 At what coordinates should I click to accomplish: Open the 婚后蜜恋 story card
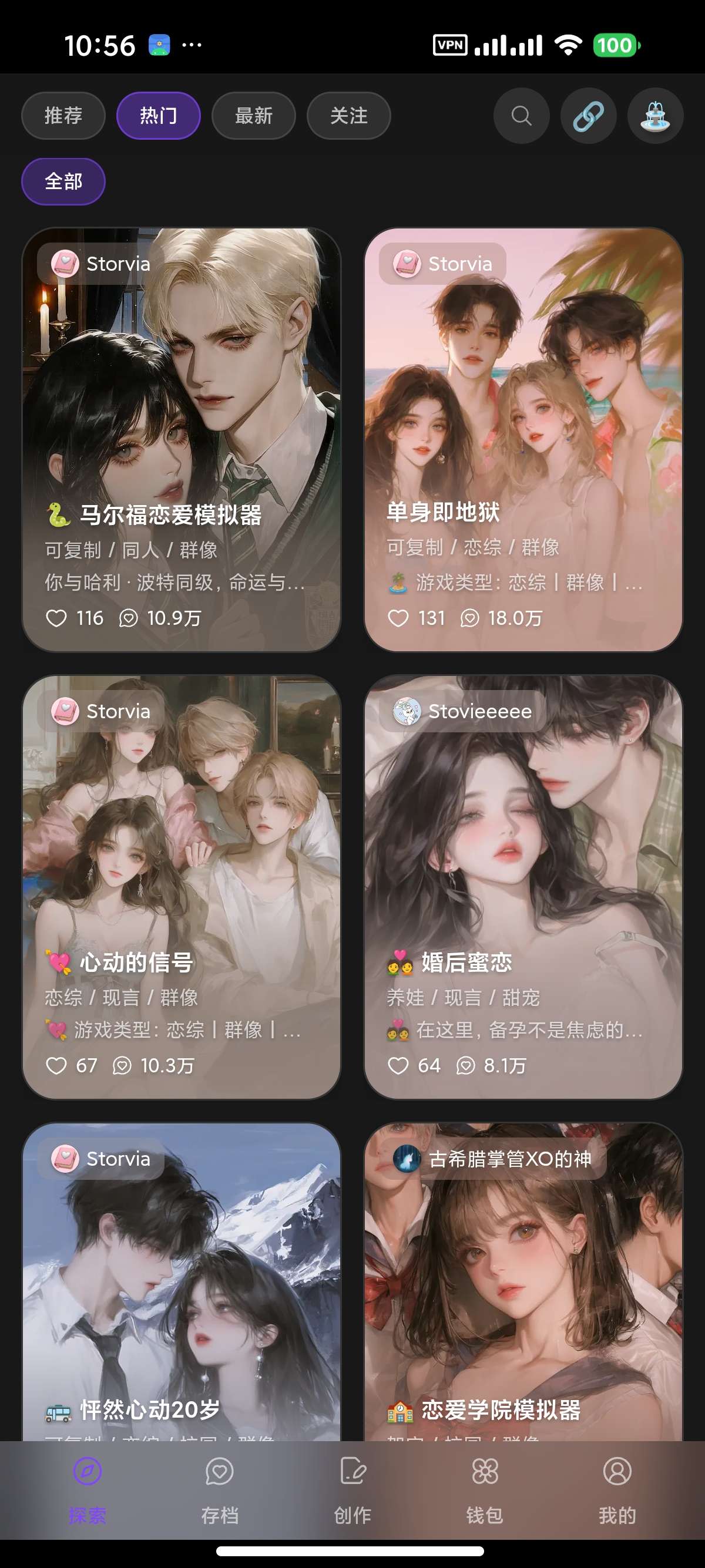523,877
